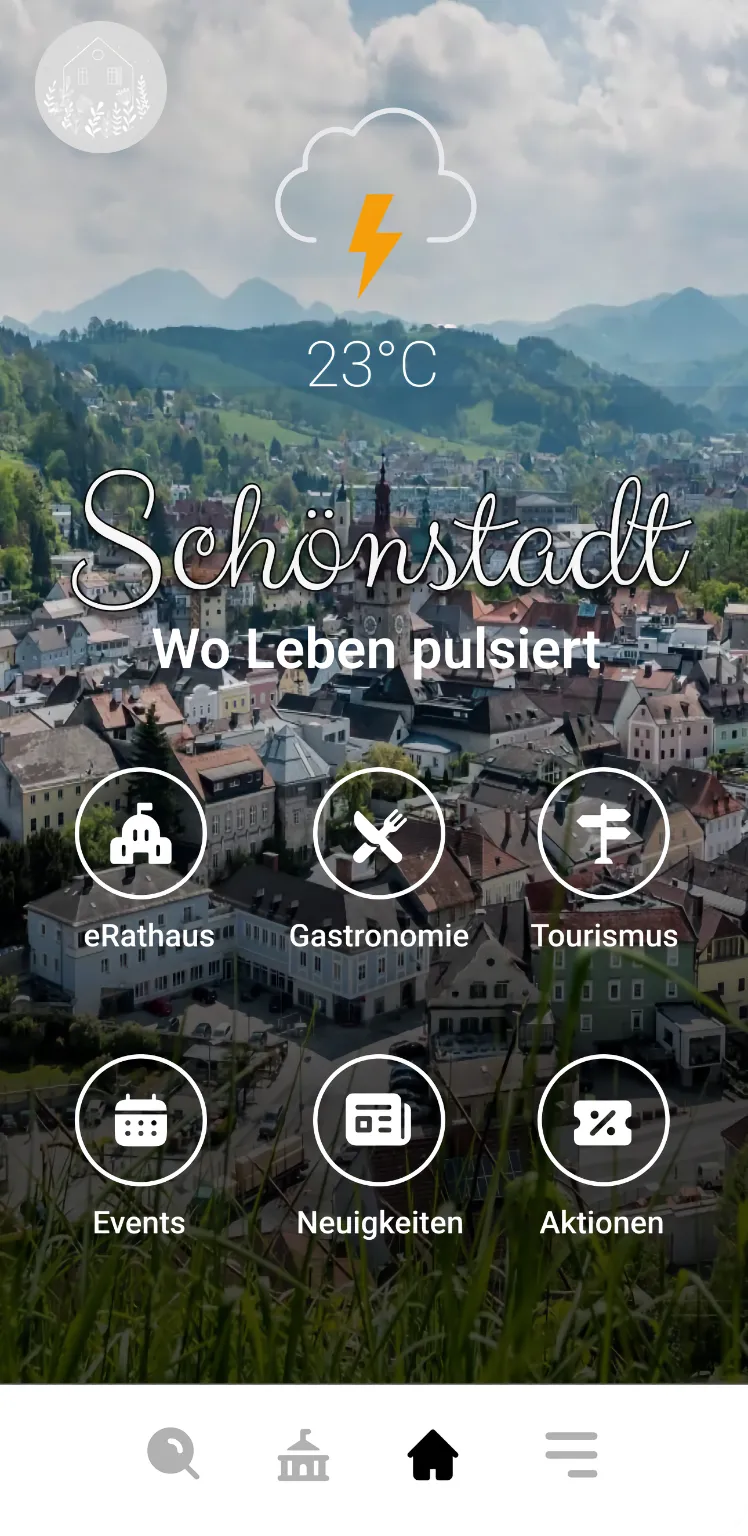The width and height of the screenshot is (748, 1536).
Task: Tap the thunderstorm weather widget
Action: (x=375, y=250)
